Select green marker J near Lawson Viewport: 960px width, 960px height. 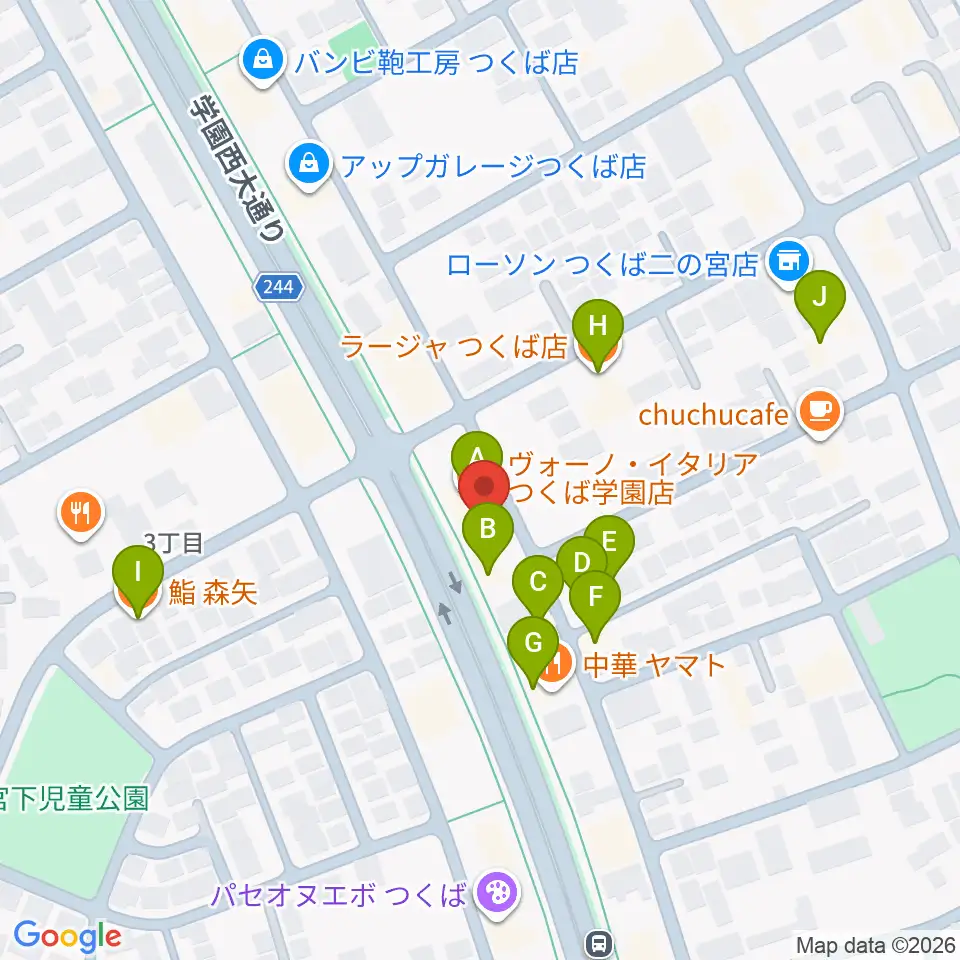[x=820, y=297]
